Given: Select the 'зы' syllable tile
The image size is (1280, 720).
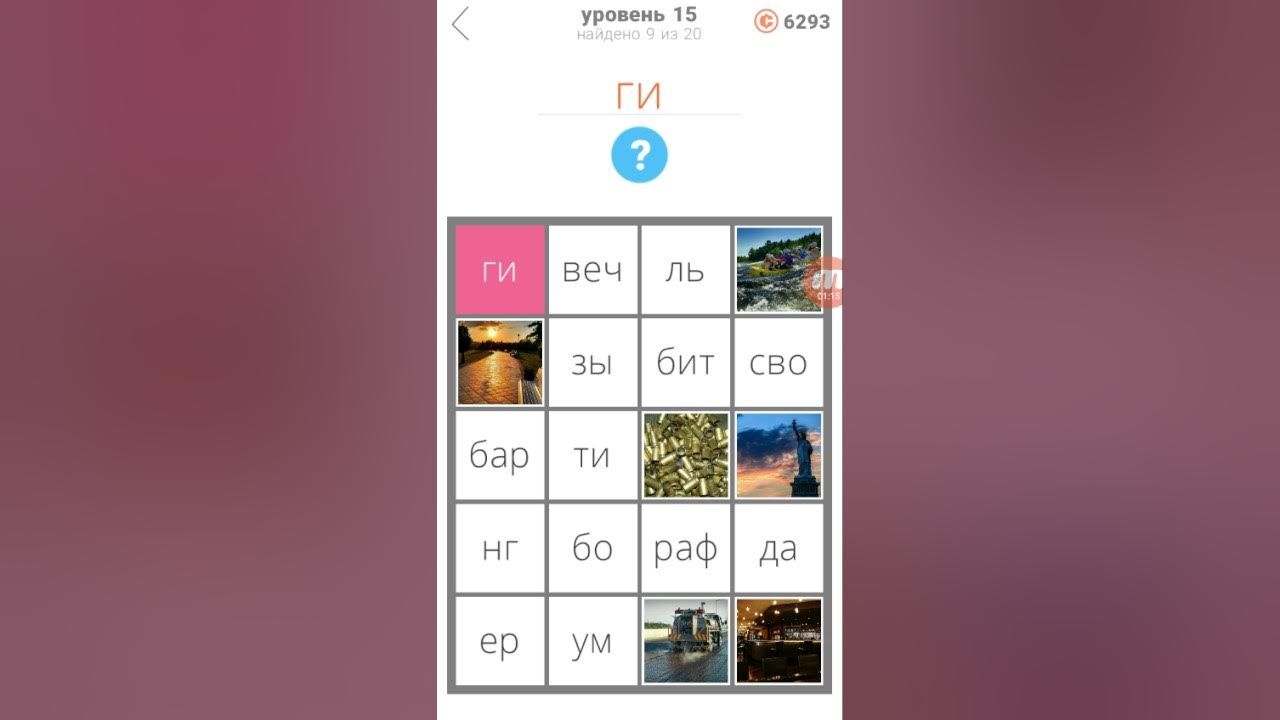Looking at the screenshot, I should click(x=592, y=362).
